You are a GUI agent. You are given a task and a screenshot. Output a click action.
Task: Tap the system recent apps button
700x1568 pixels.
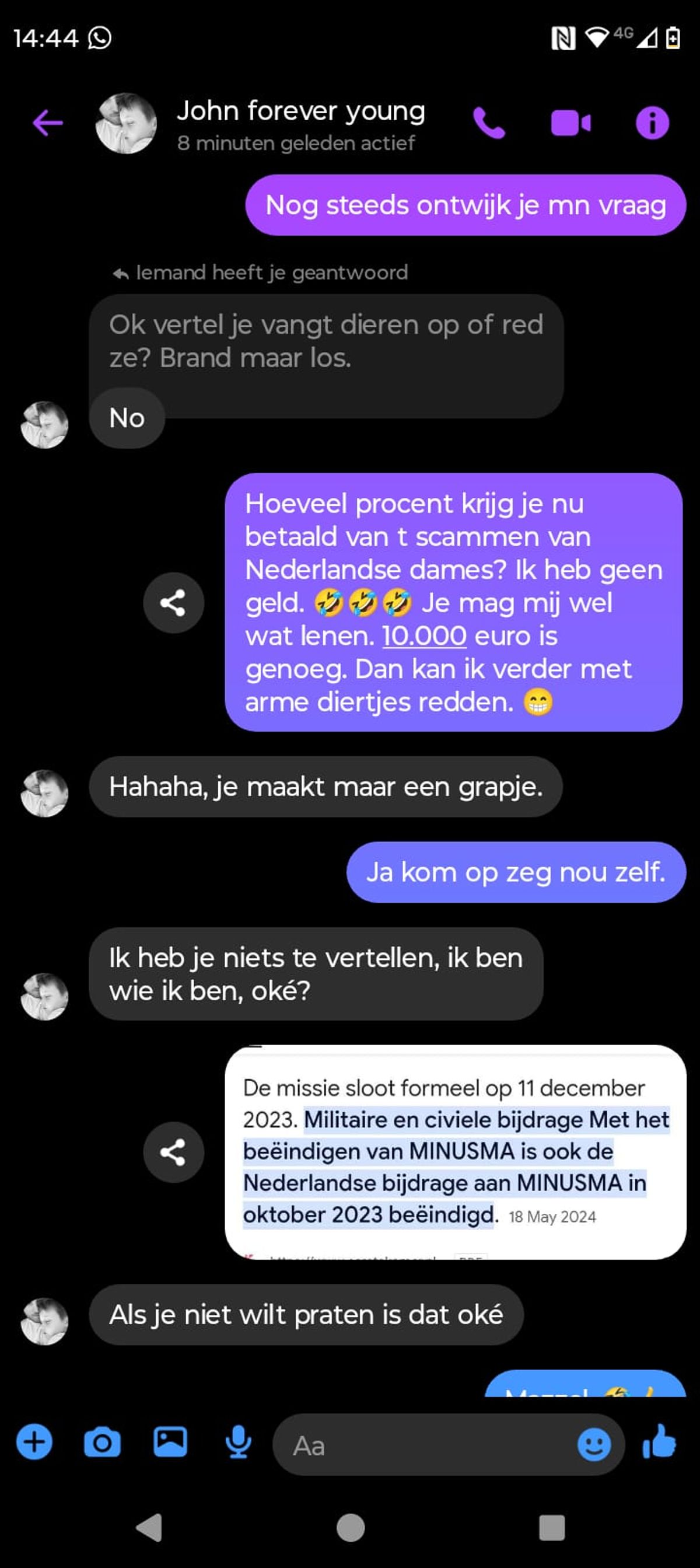coord(551,1527)
